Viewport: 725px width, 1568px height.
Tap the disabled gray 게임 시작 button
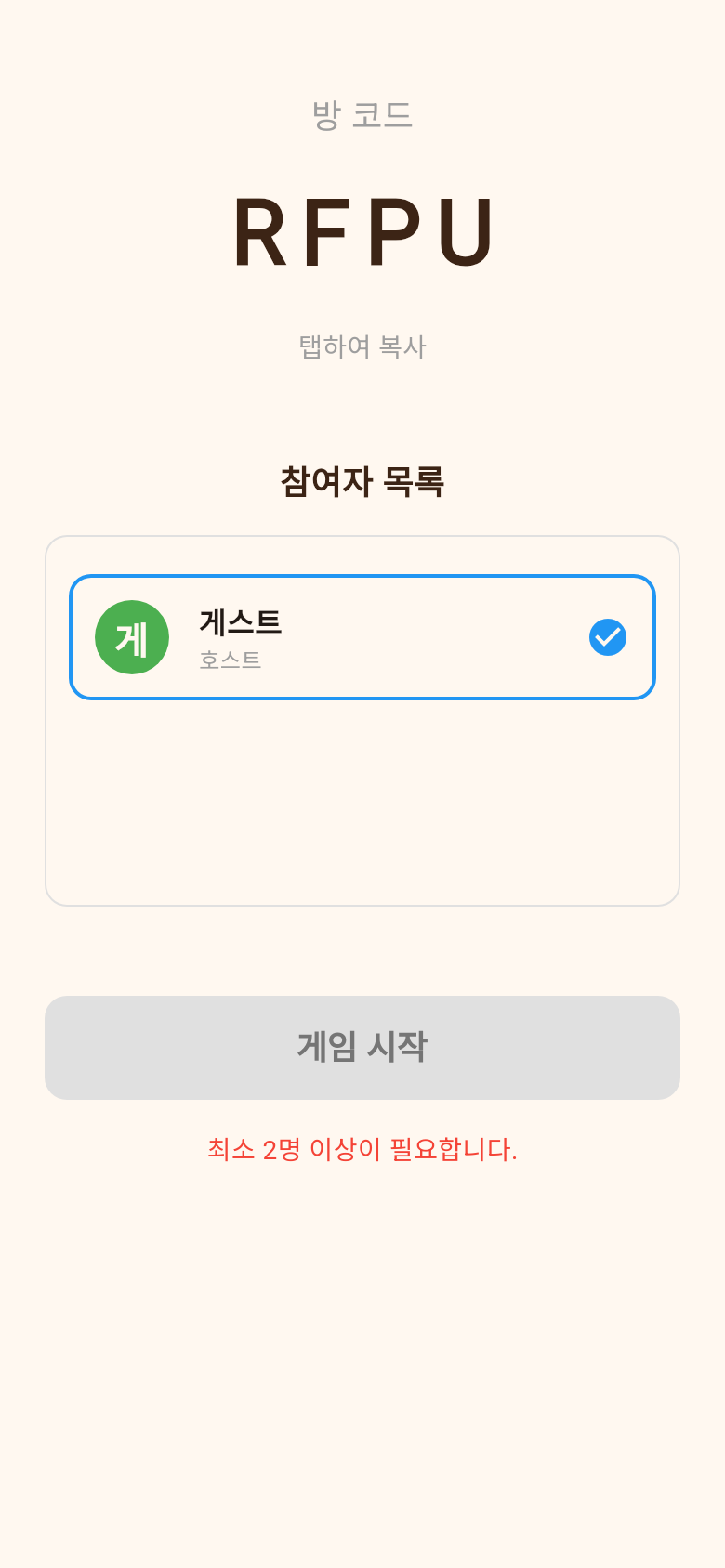point(362,1047)
